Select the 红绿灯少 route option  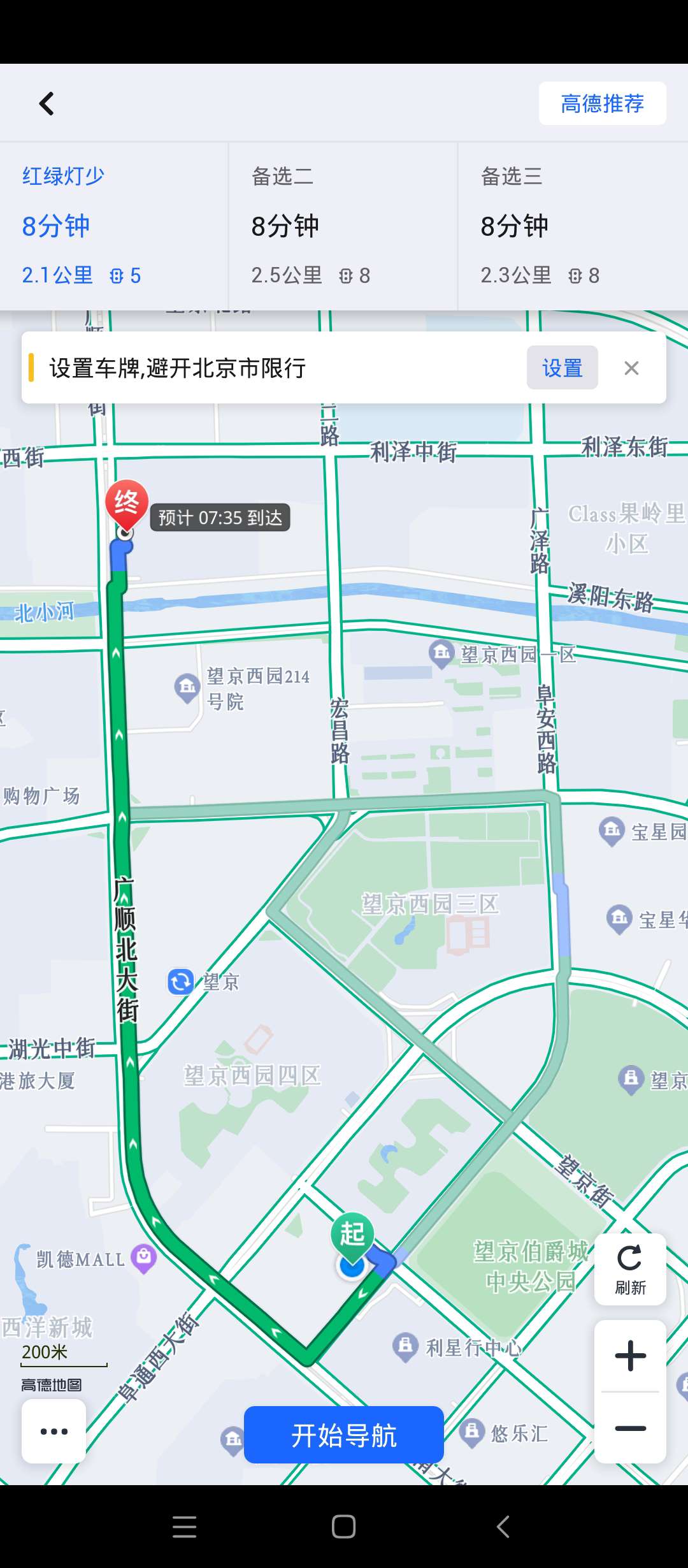(113, 226)
